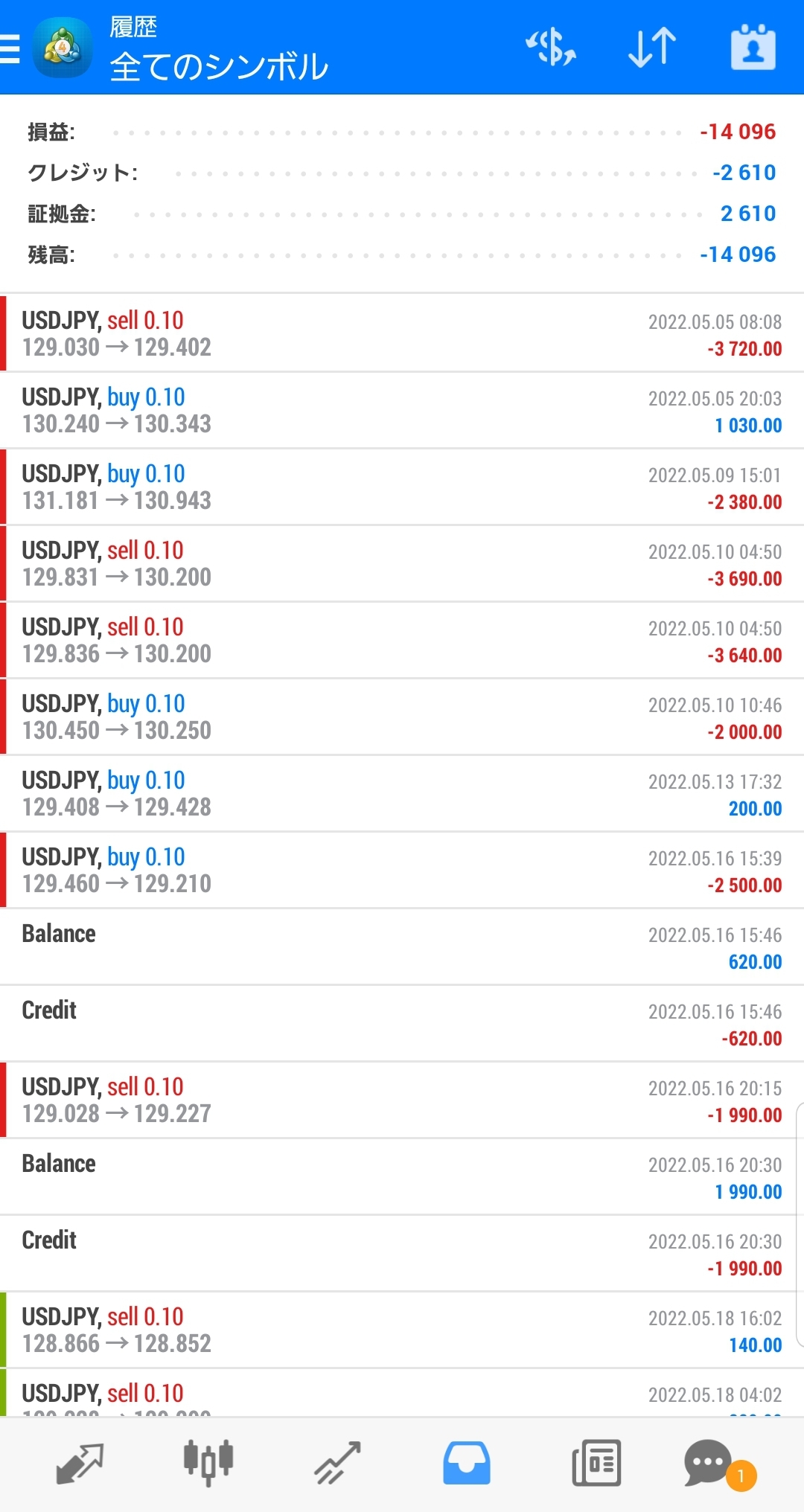Screen dimensions: 804x1512
Task: Select USDJPY sell trade with 140.00 profit
Action: point(402,1330)
